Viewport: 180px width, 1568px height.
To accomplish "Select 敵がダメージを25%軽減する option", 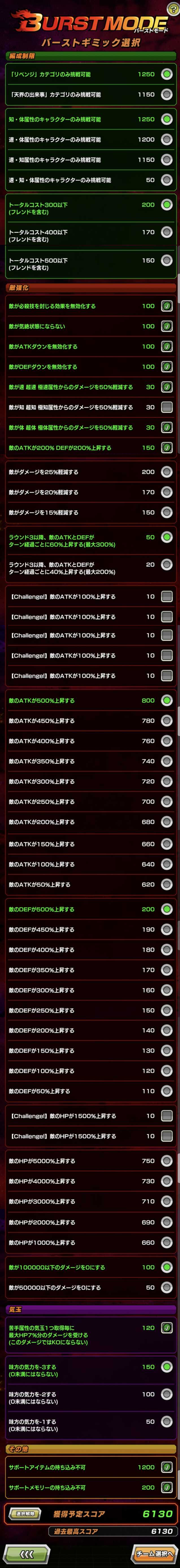I will [x=166, y=472].
